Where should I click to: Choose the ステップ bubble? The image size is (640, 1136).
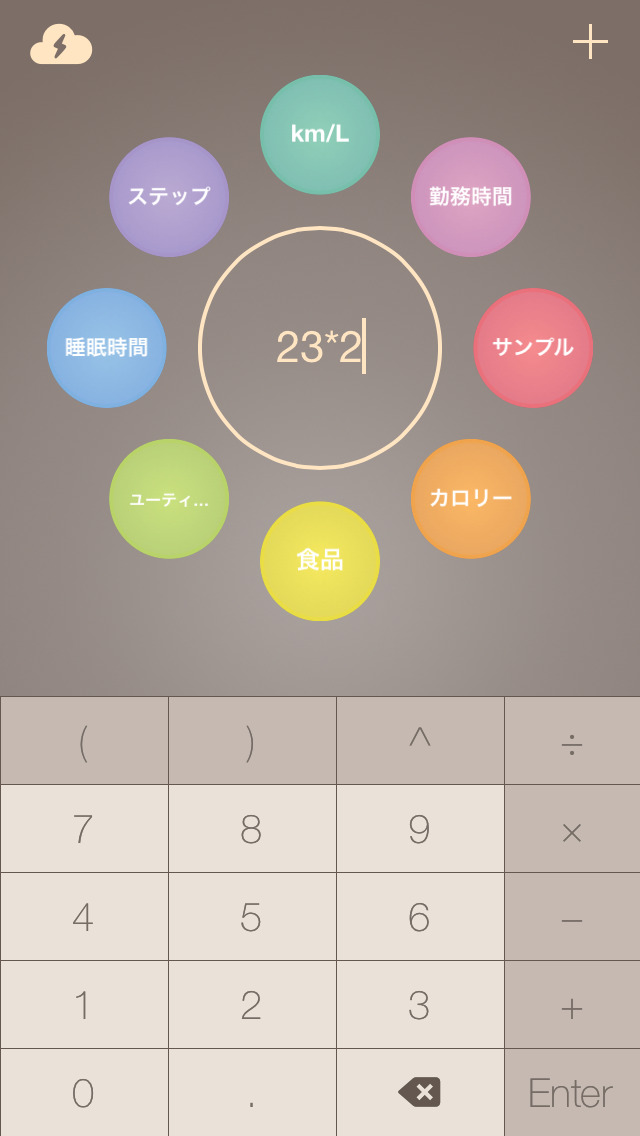169,197
